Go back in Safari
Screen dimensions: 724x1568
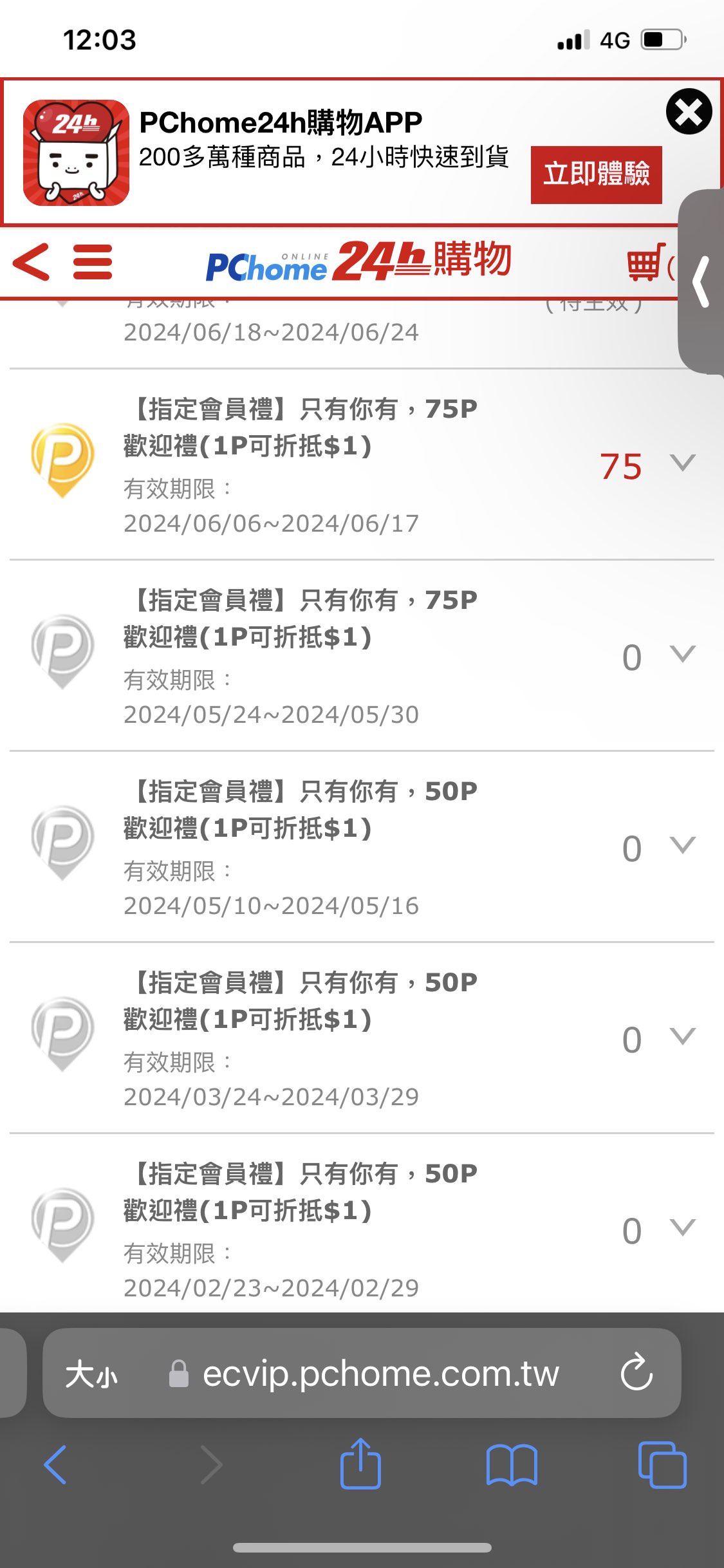click(55, 1464)
